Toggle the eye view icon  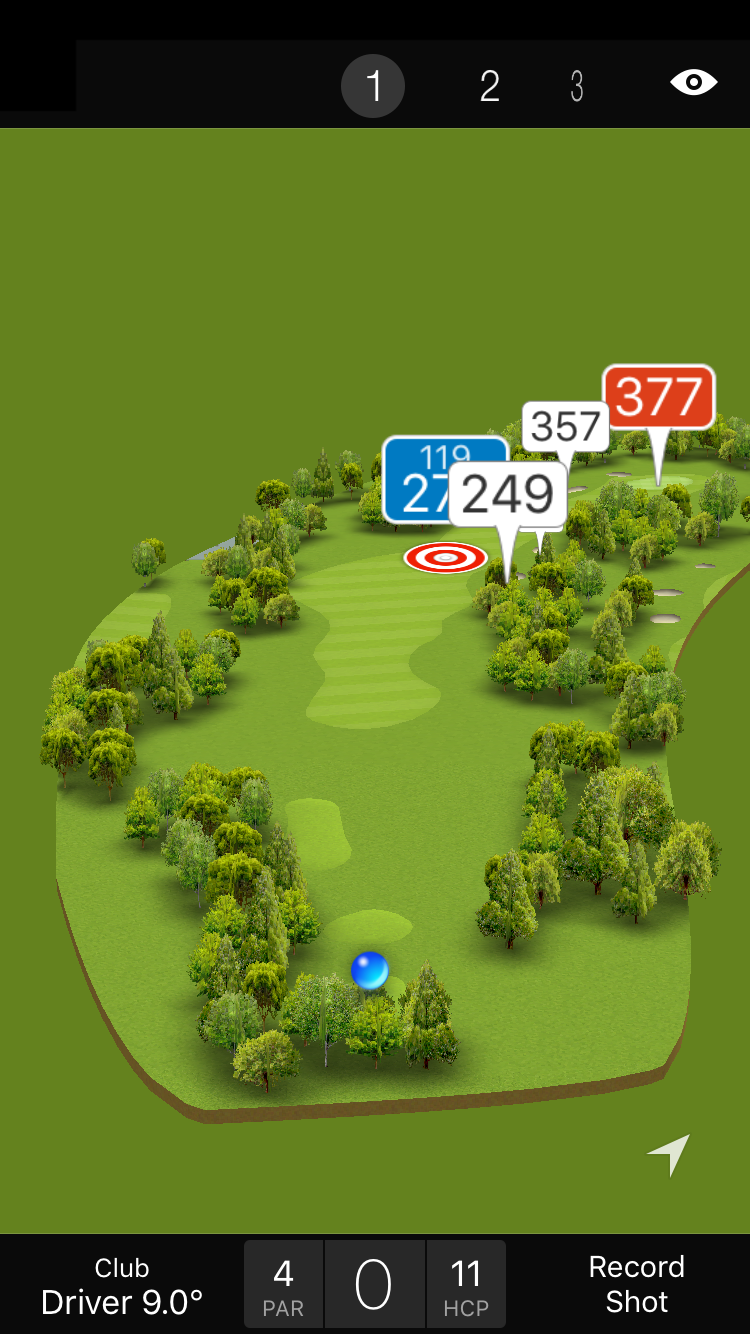tap(693, 83)
